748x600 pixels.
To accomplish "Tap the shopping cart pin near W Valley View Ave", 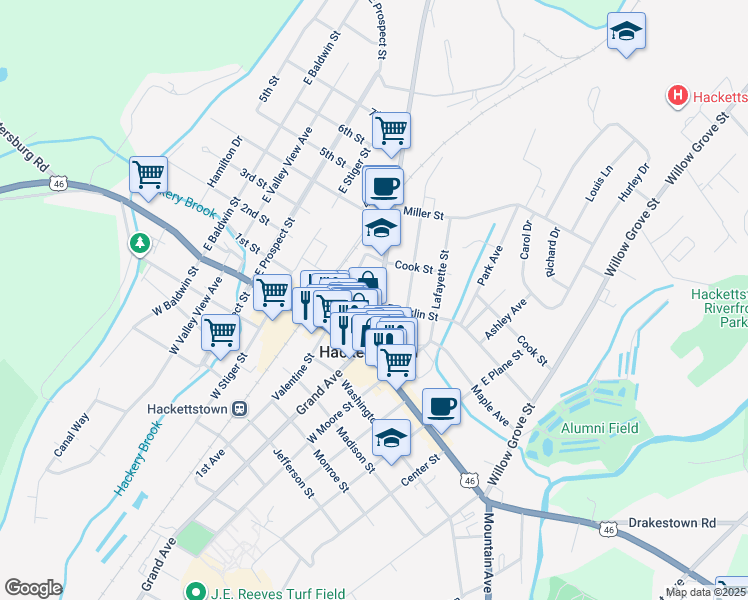I will pos(221,332).
